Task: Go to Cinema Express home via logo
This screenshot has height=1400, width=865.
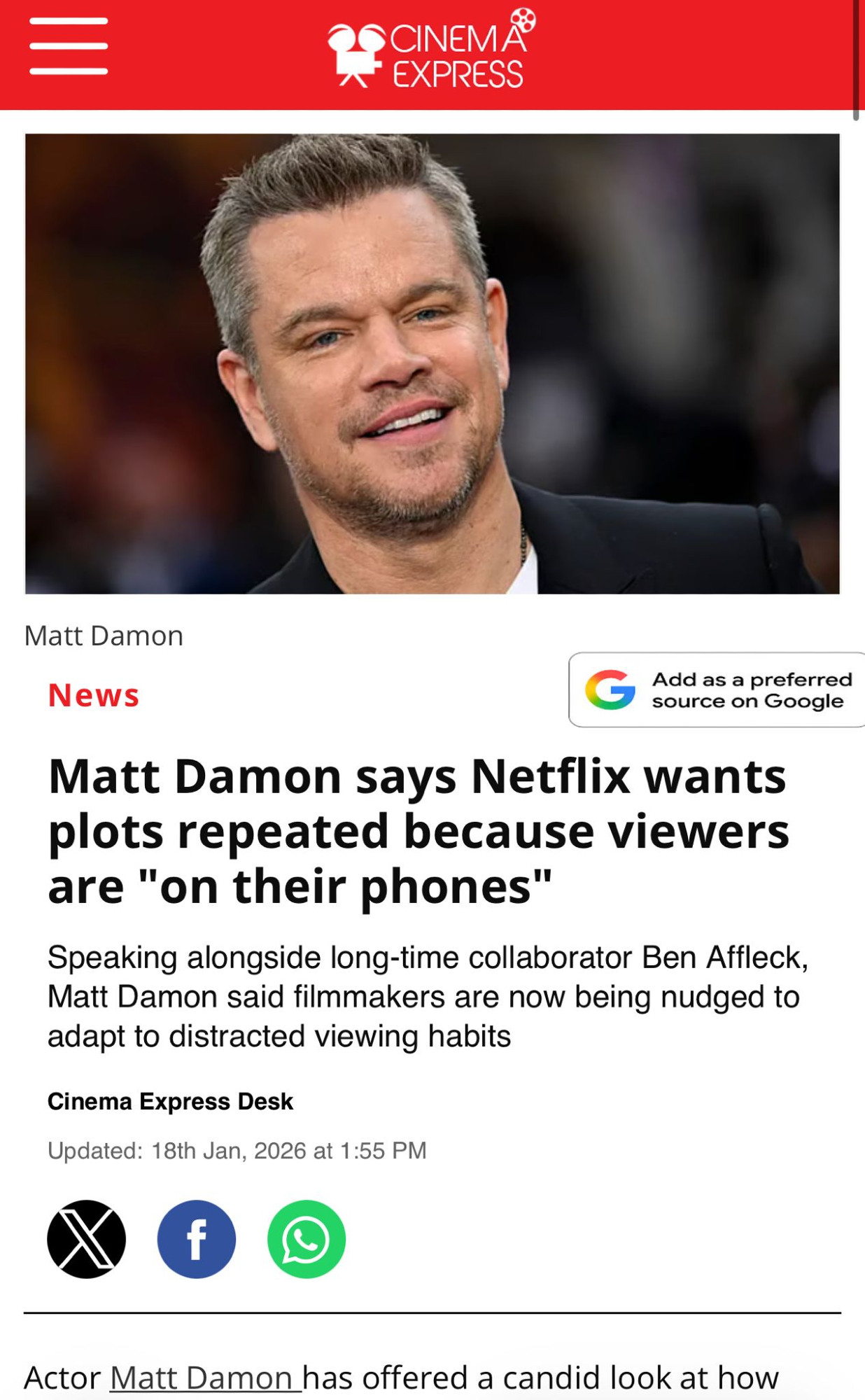Action: pos(432,50)
